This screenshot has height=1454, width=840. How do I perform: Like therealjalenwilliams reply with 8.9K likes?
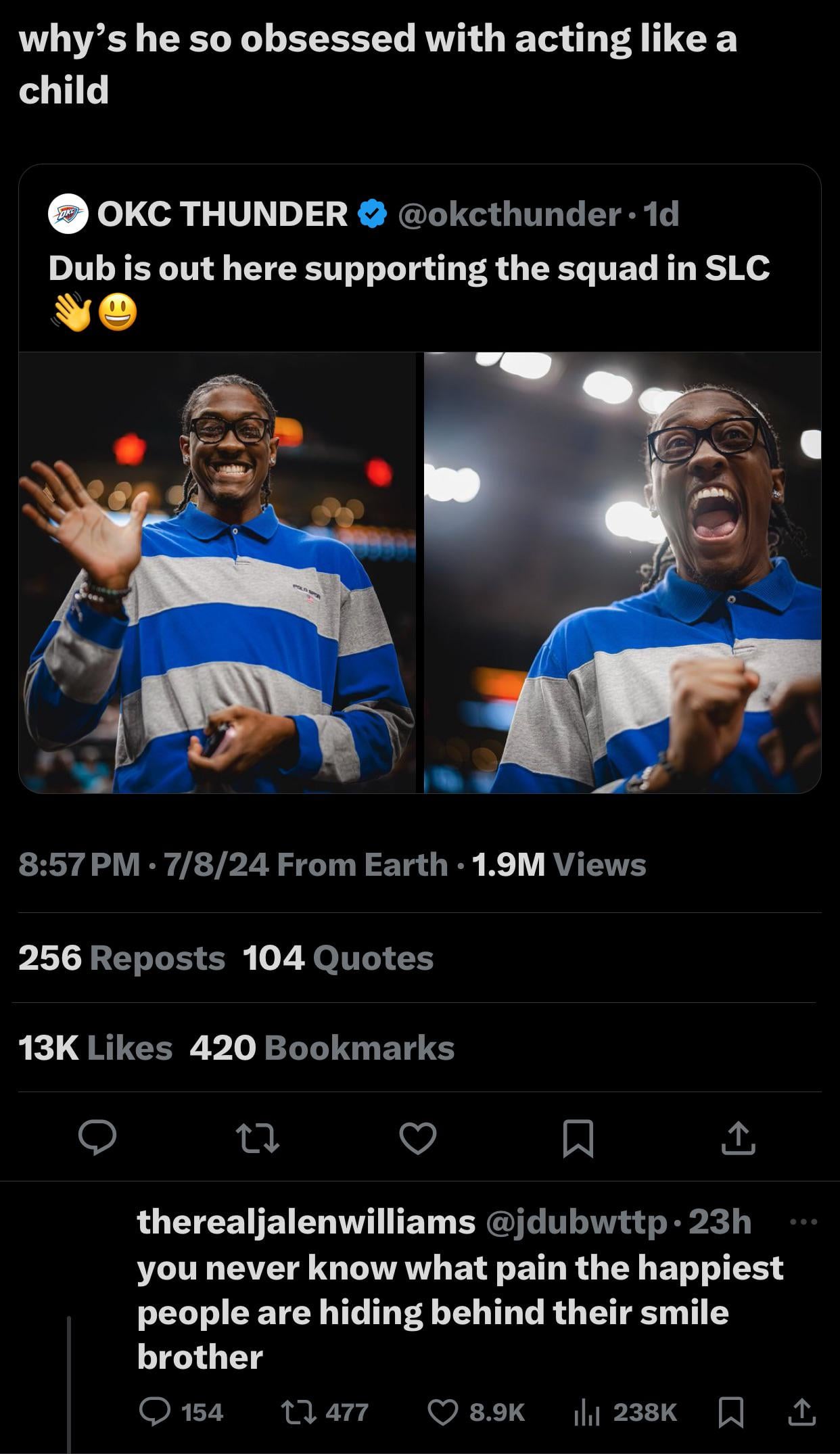point(443,1412)
